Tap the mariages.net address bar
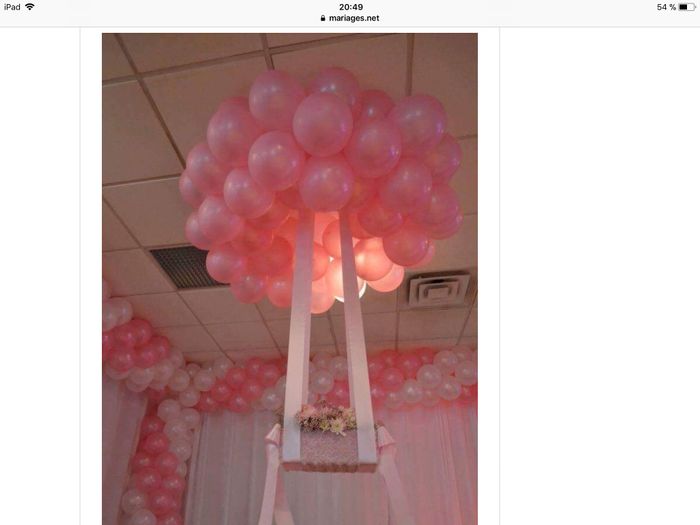Screen dimensions: 700x525 (350, 18)
